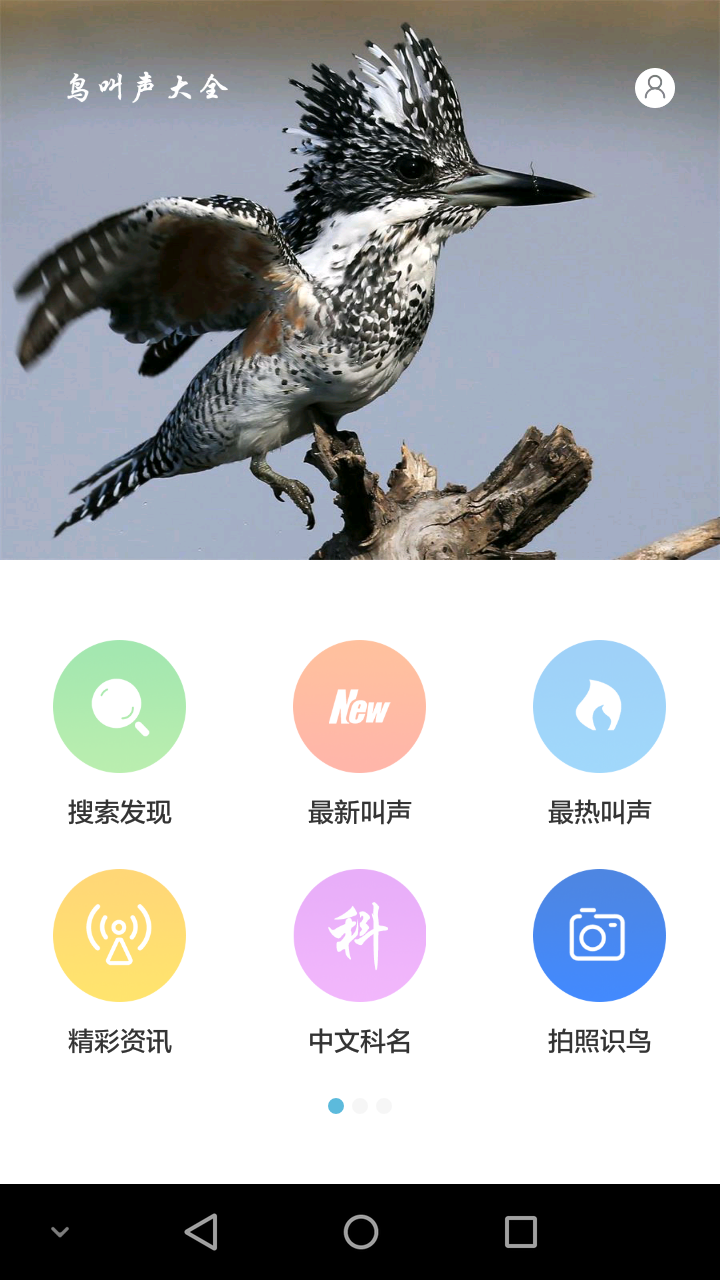Image resolution: width=720 pixels, height=1280 pixels.
Task: Select the third page indicator dot
Action: (x=384, y=1106)
